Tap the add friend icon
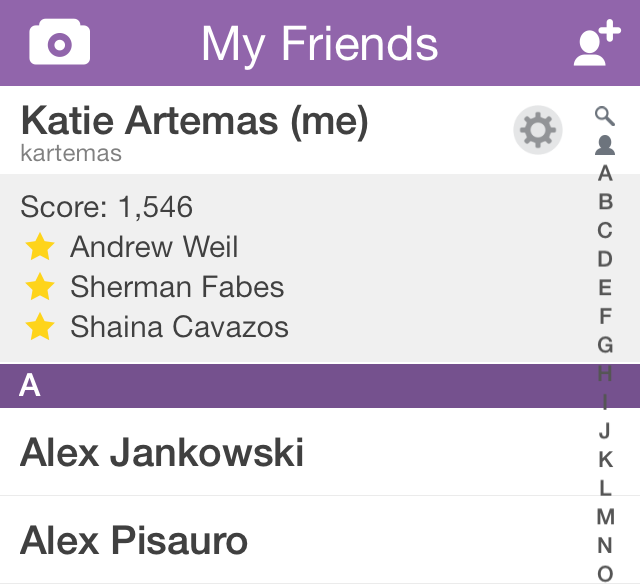Screen dimensions: 640x584 [x=597, y=45]
